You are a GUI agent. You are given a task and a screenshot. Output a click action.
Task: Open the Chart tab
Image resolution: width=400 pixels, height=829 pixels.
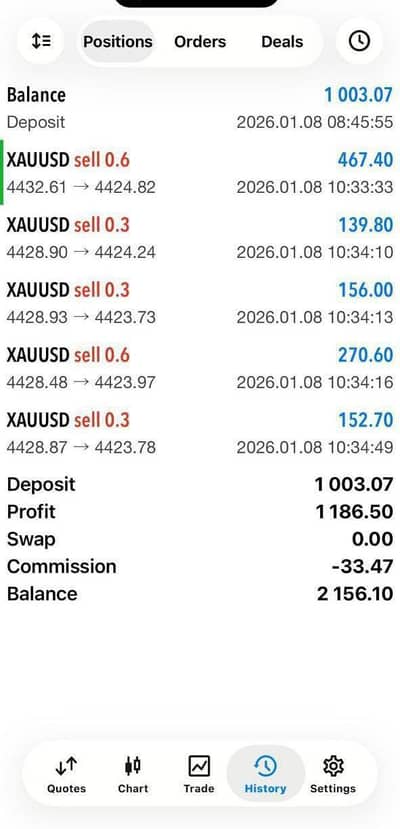click(133, 775)
